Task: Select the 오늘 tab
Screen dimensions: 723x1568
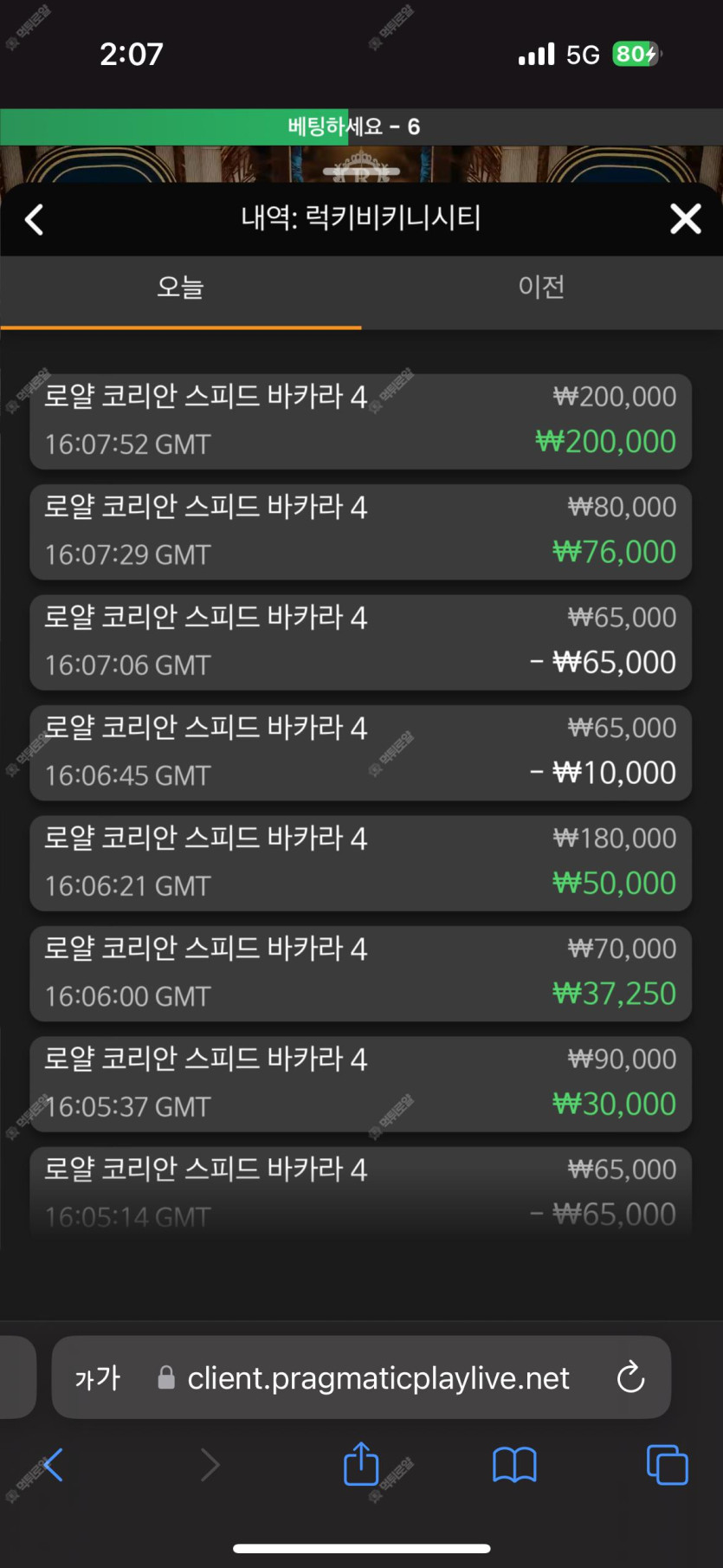Action: (180, 288)
